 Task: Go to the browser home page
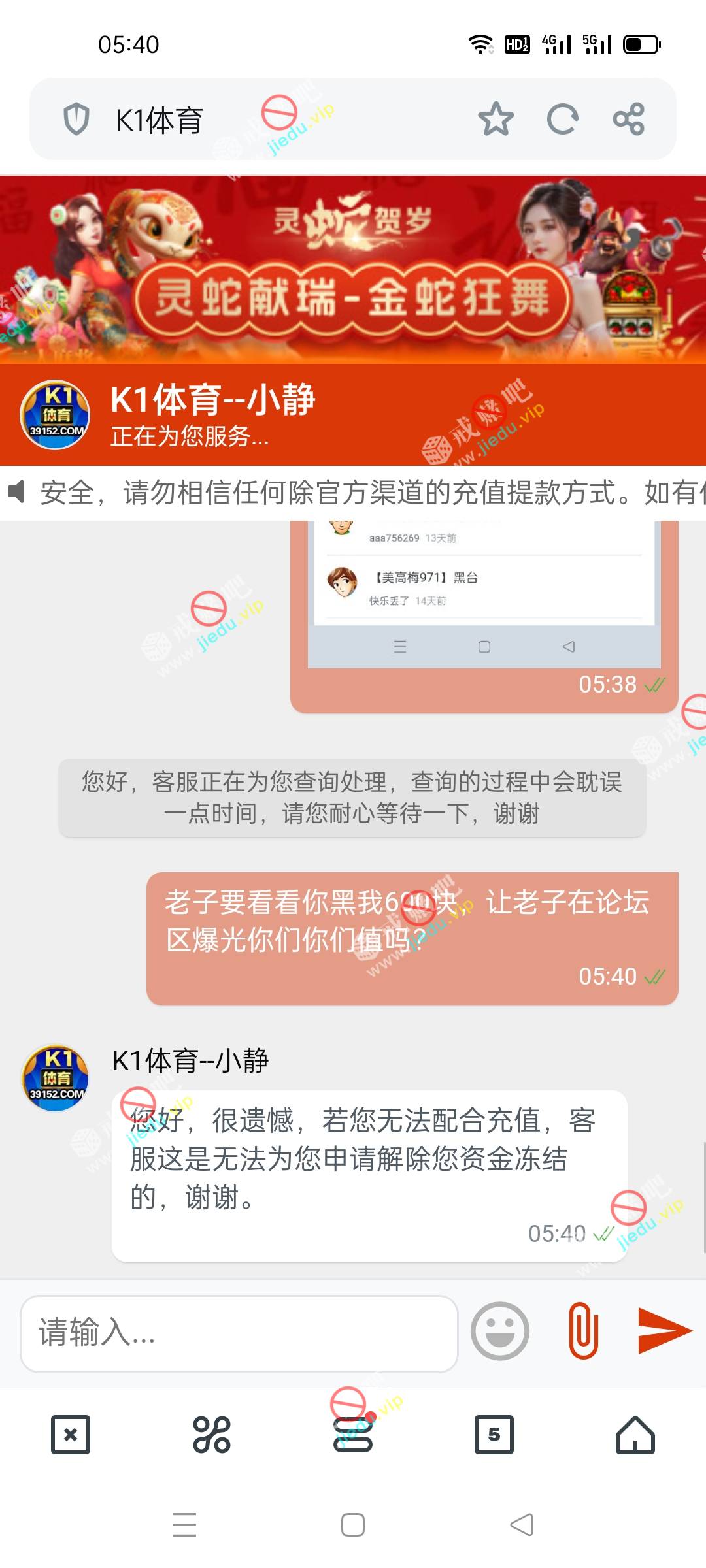(x=635, y=1435)
